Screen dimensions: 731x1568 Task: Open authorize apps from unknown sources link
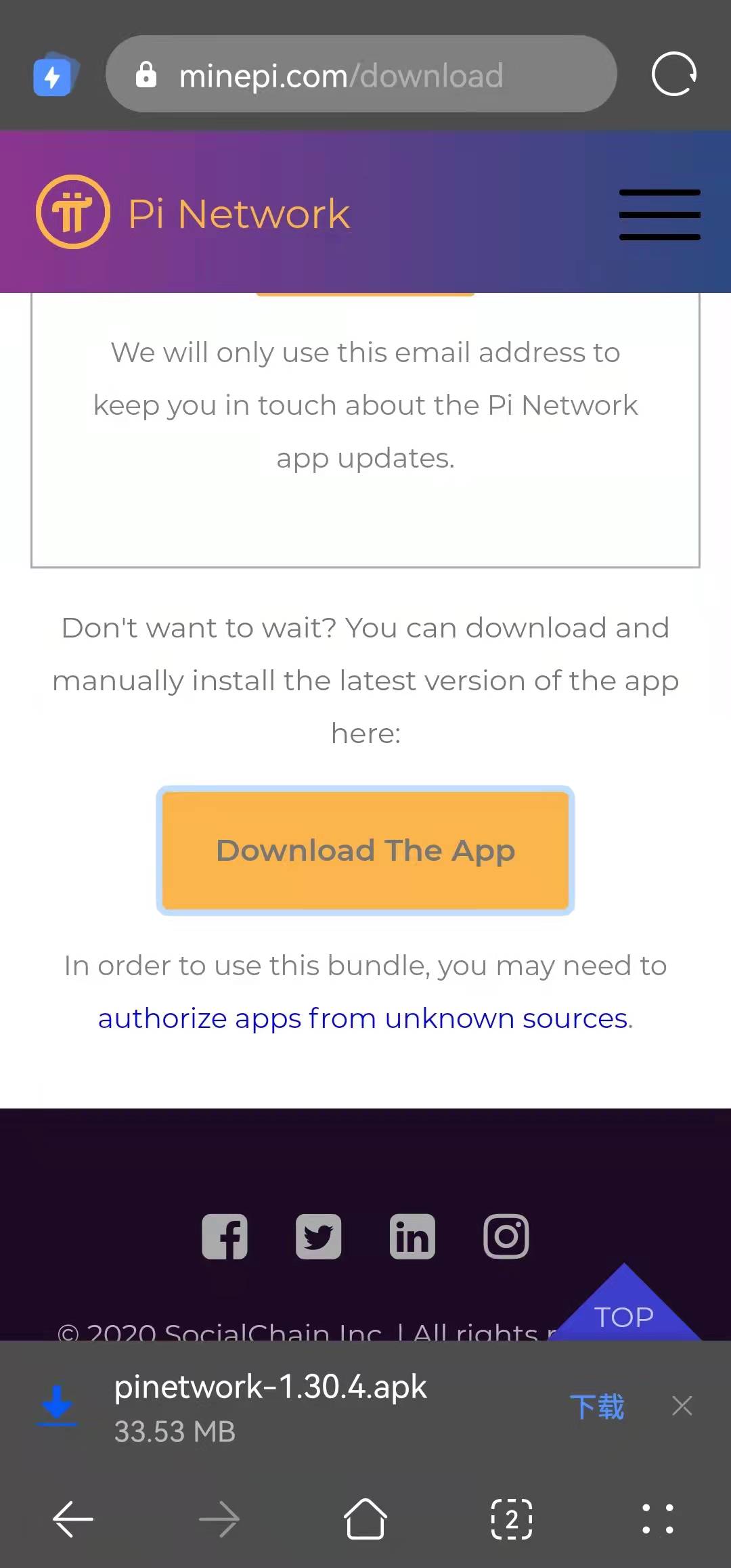[363, 1018]
